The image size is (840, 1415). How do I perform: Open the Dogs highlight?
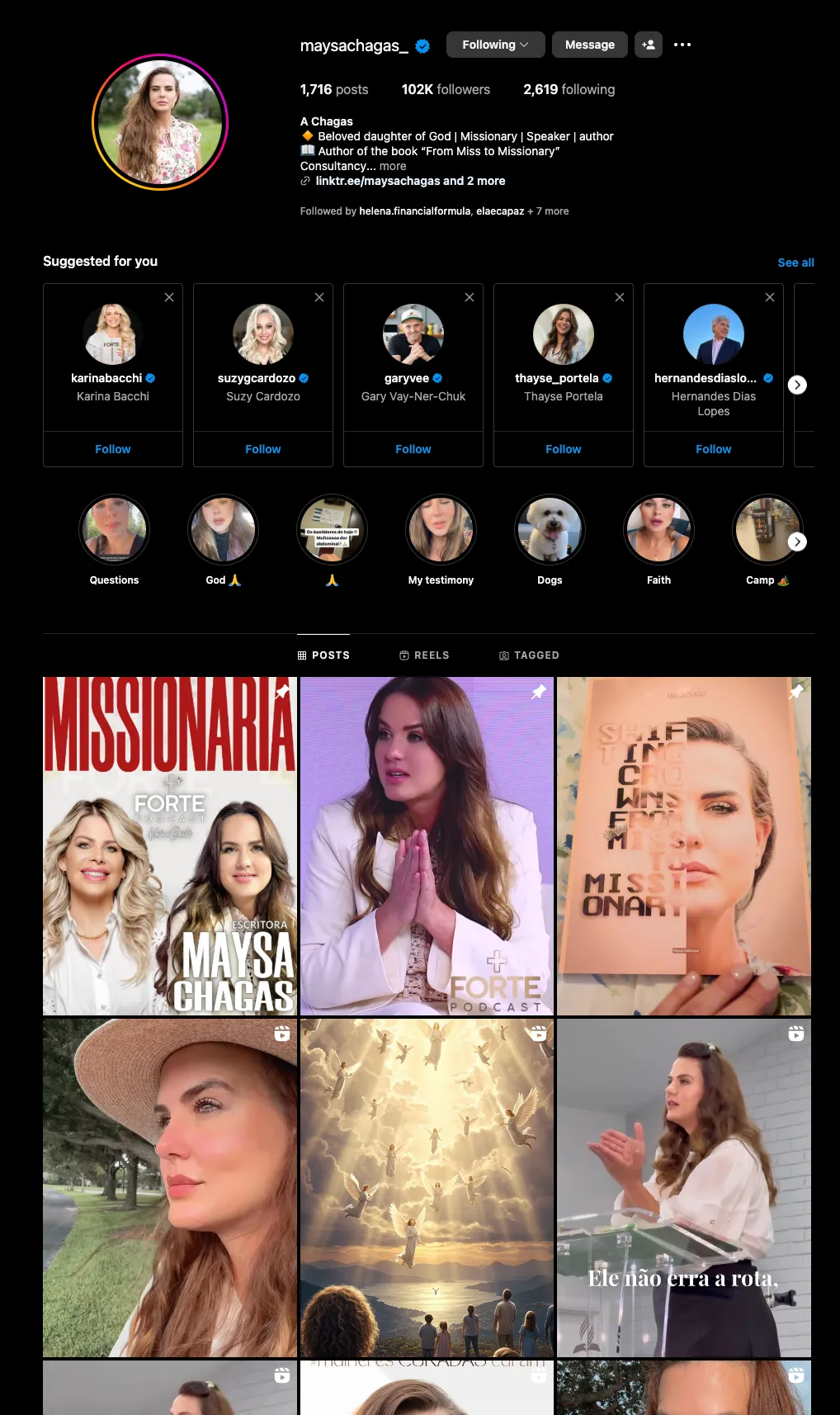pos(550,530)
